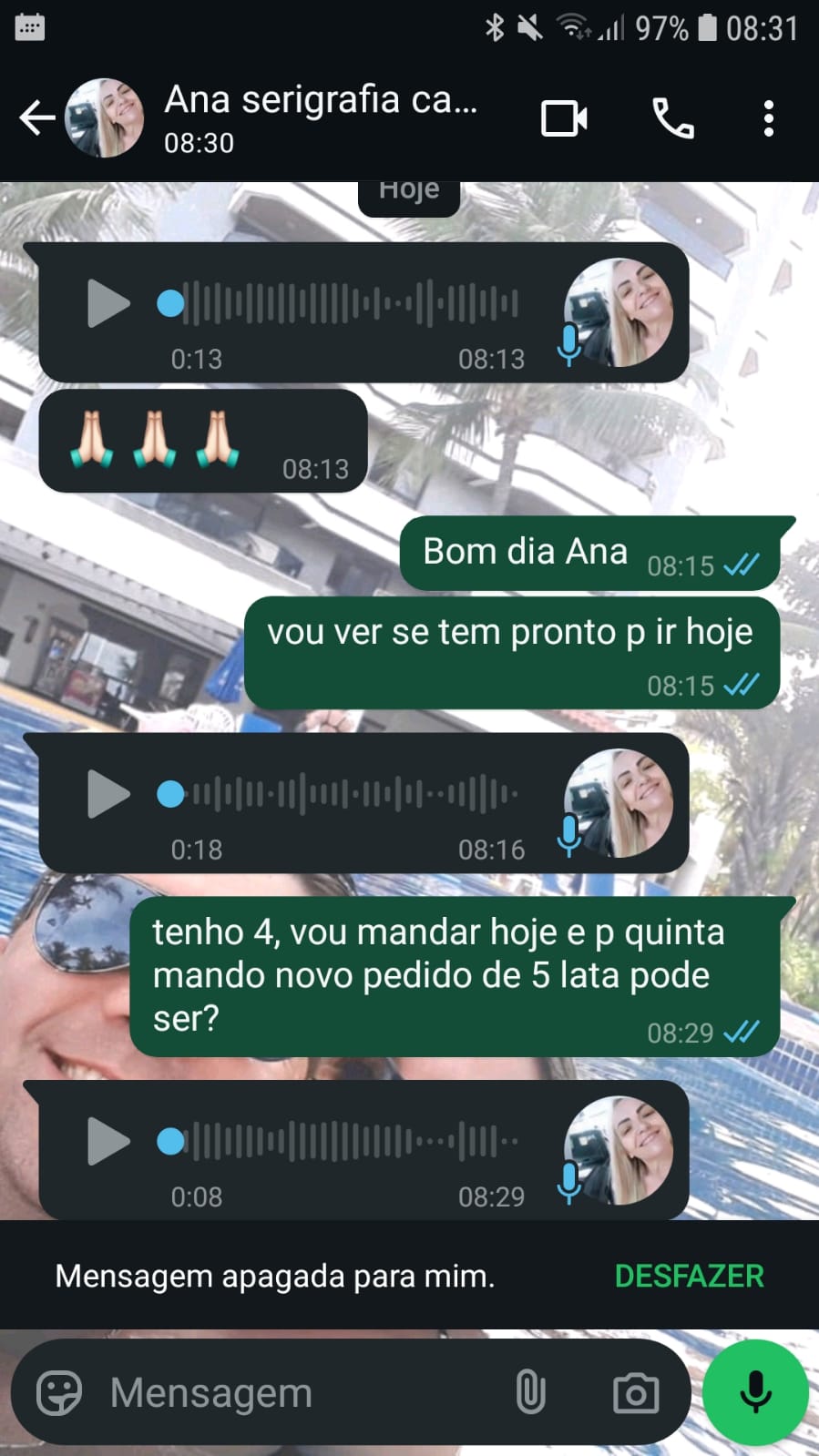
Task: Start a voice call with Ana
Action: [x=673, y=118]
